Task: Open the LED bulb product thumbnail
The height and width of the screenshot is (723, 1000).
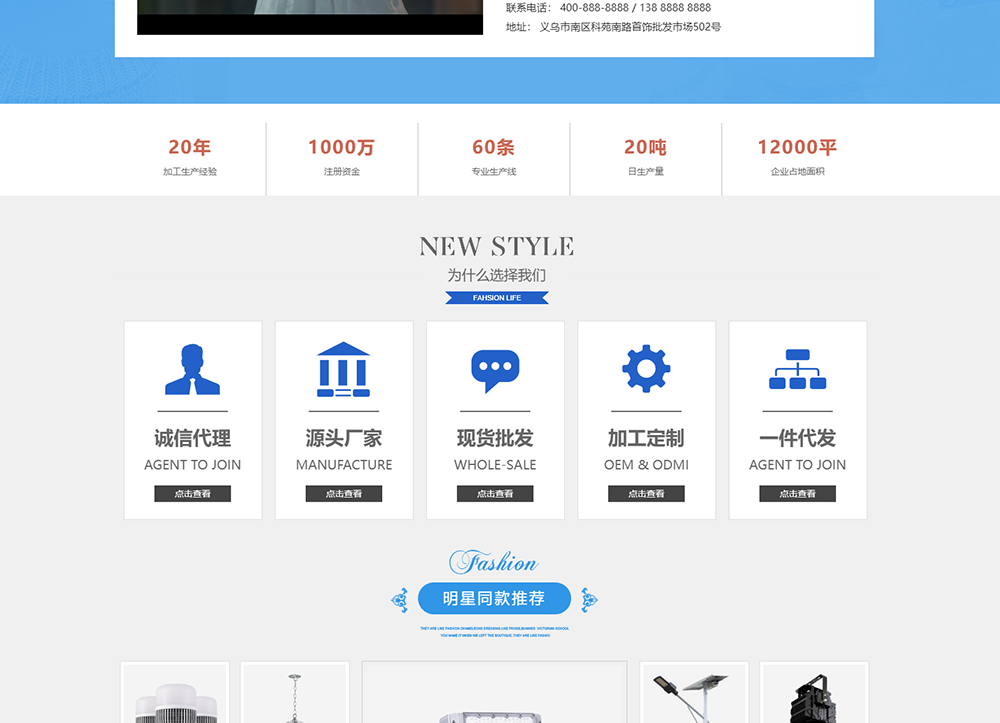Action: point(175,696)
